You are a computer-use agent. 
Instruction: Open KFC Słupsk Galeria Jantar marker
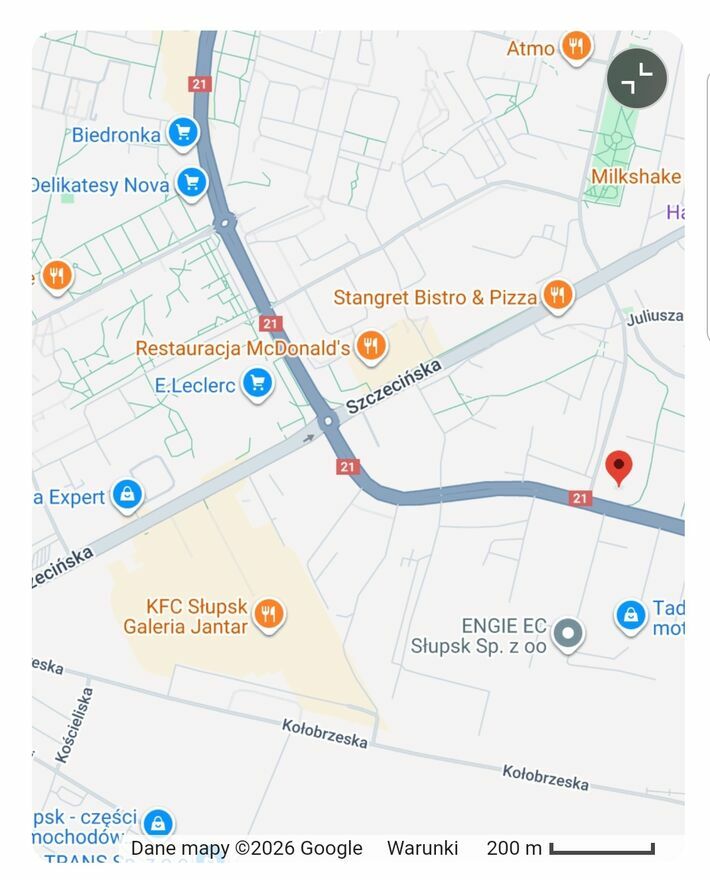coord(267,613)
